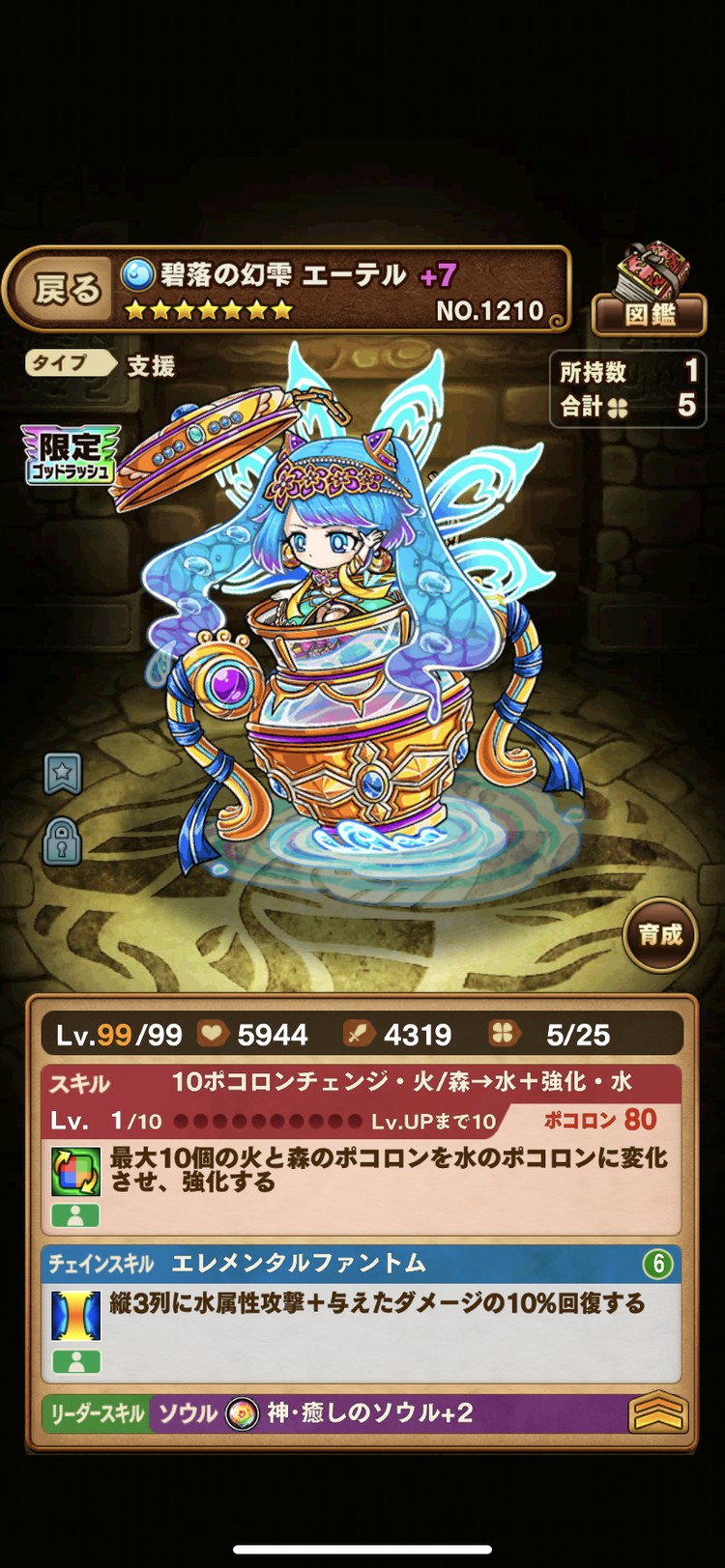Tap the 限定 ゴッドラッシュ badge
Viewport: 725px width, 1568px height.
tap(71, 454)
